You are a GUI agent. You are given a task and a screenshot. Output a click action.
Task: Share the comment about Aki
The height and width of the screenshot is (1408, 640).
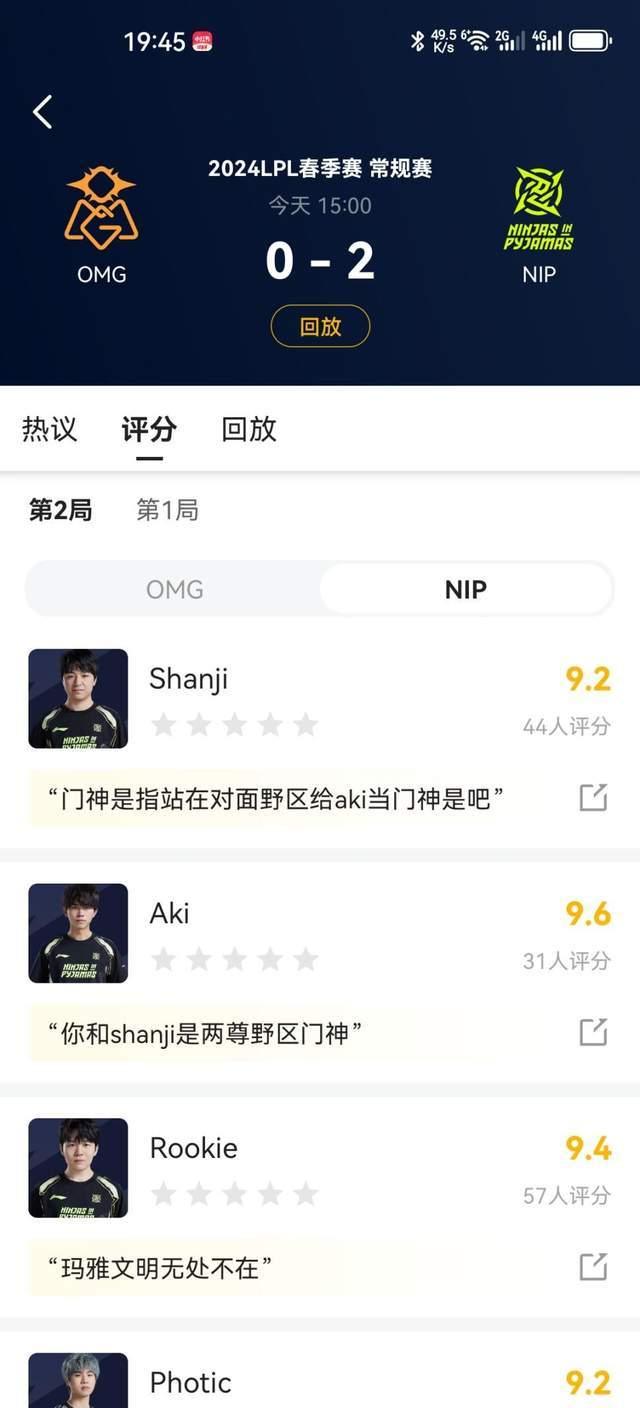pyautogui.click(x=593, y=1032)
